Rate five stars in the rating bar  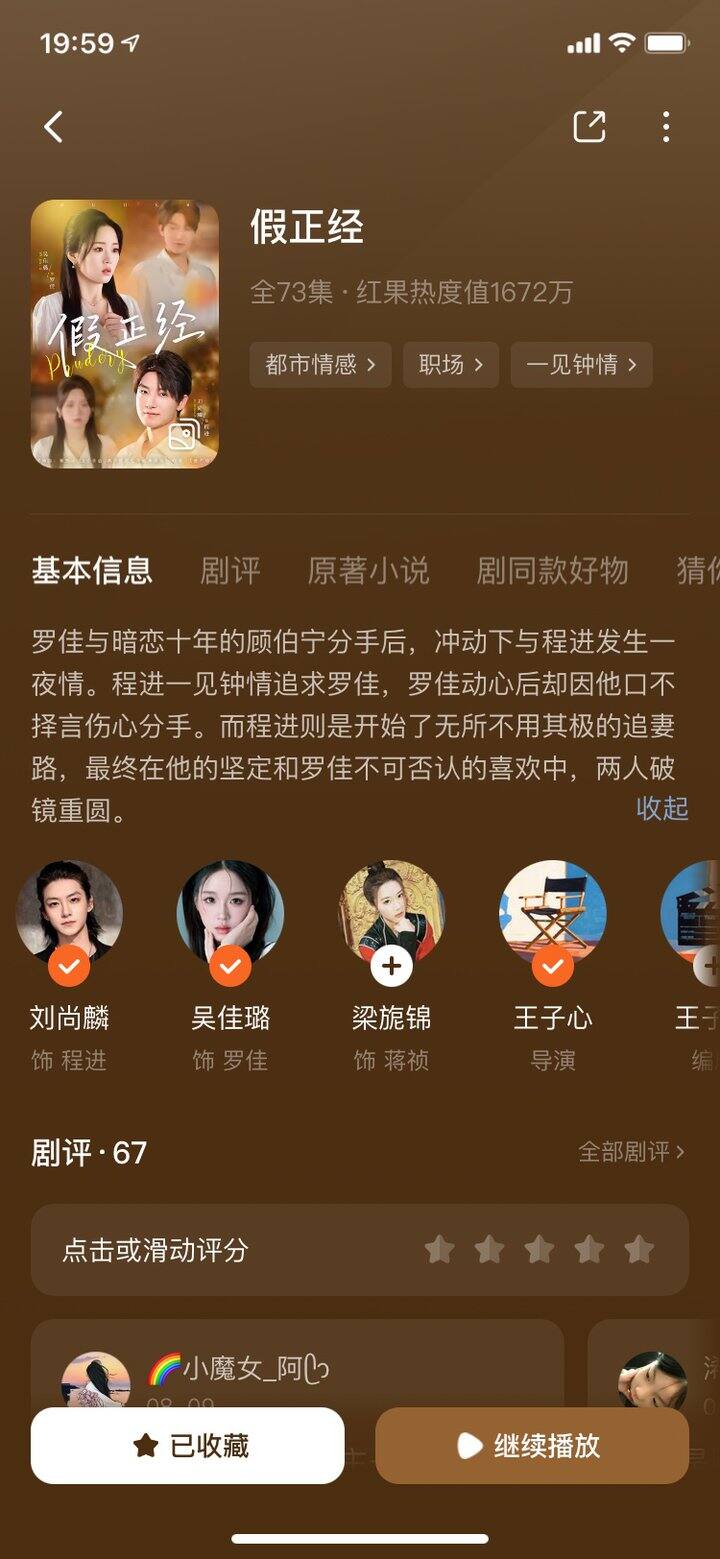pyautogui.click(x=638, y=1249)
